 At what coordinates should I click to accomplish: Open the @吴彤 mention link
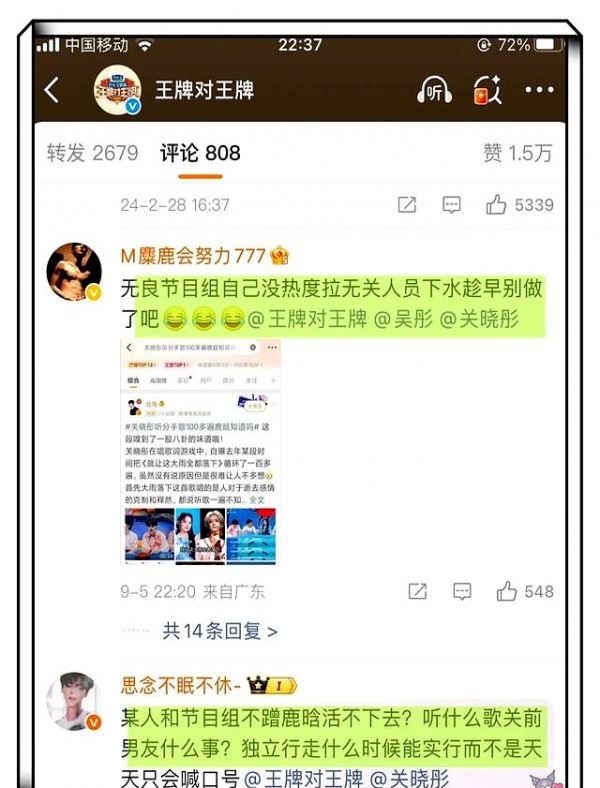(x=400, y=320)
